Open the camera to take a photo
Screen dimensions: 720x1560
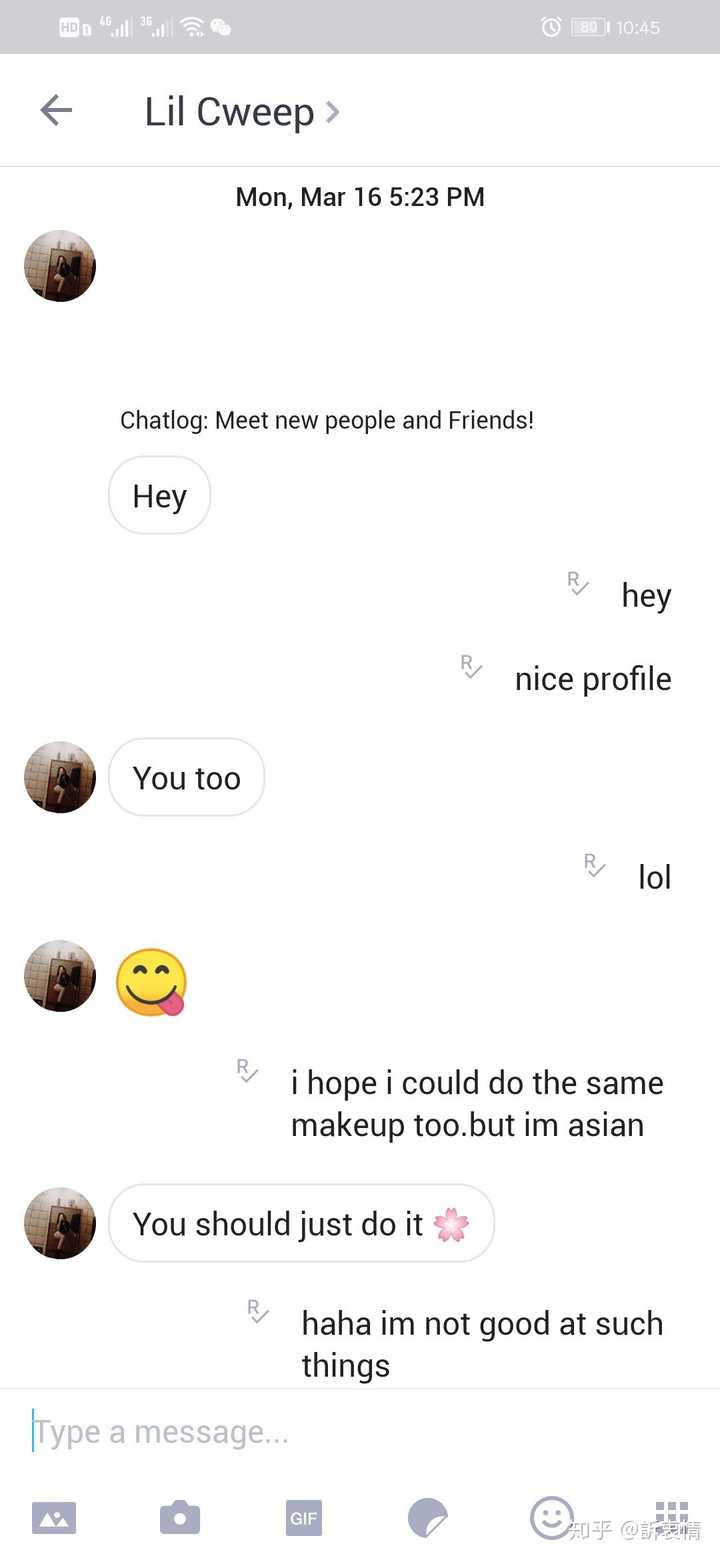(180, 1517)
